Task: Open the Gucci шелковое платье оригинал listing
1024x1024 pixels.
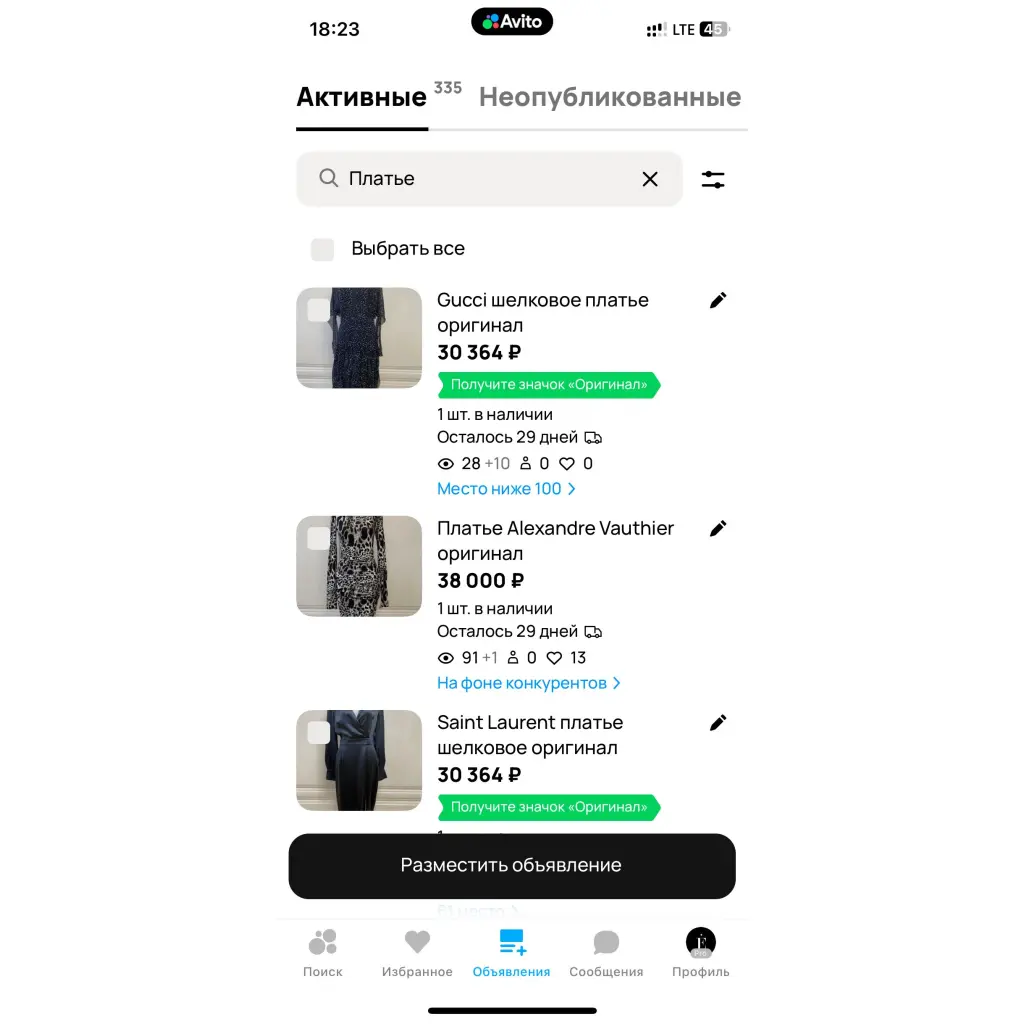Action: [x=542, y=312]
